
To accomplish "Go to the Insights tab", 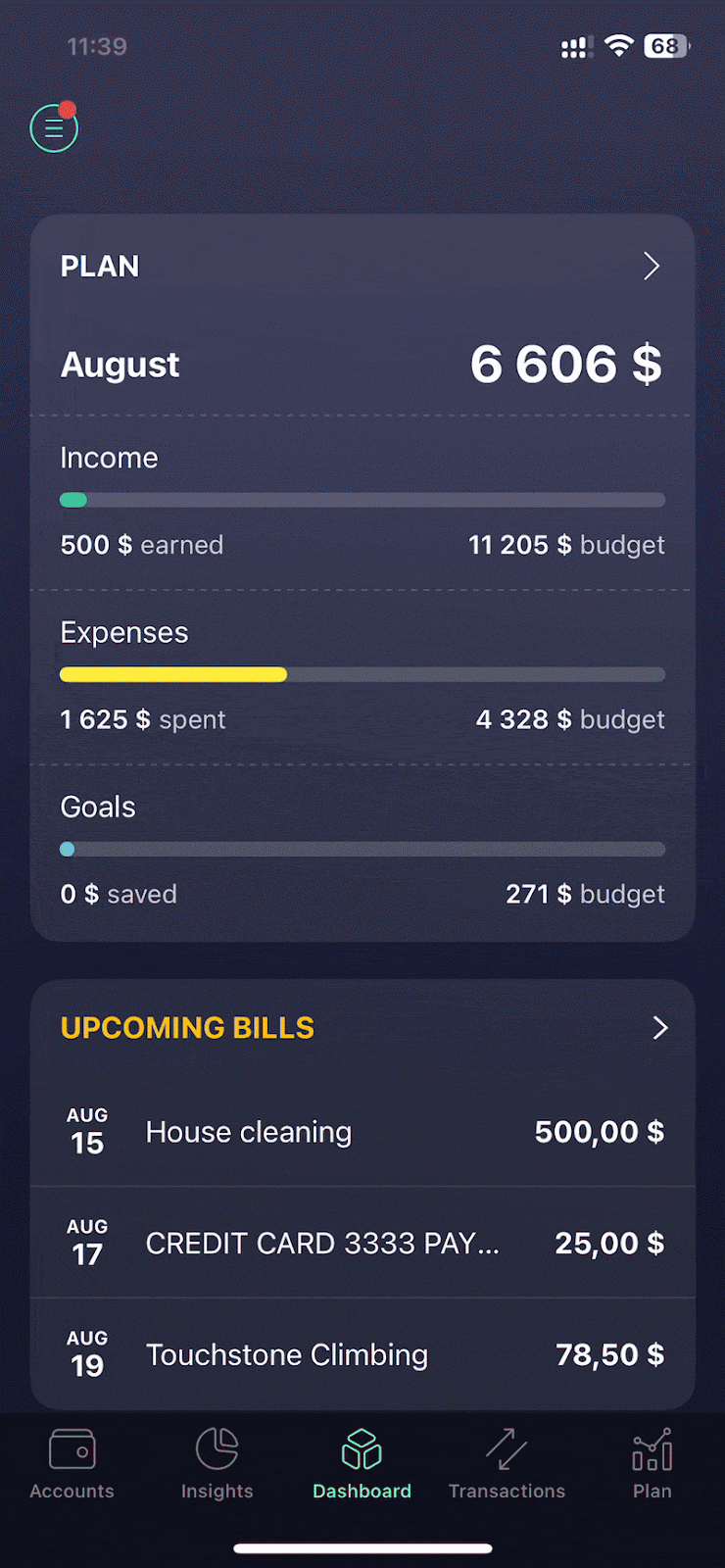I will tap(217, 1464).
